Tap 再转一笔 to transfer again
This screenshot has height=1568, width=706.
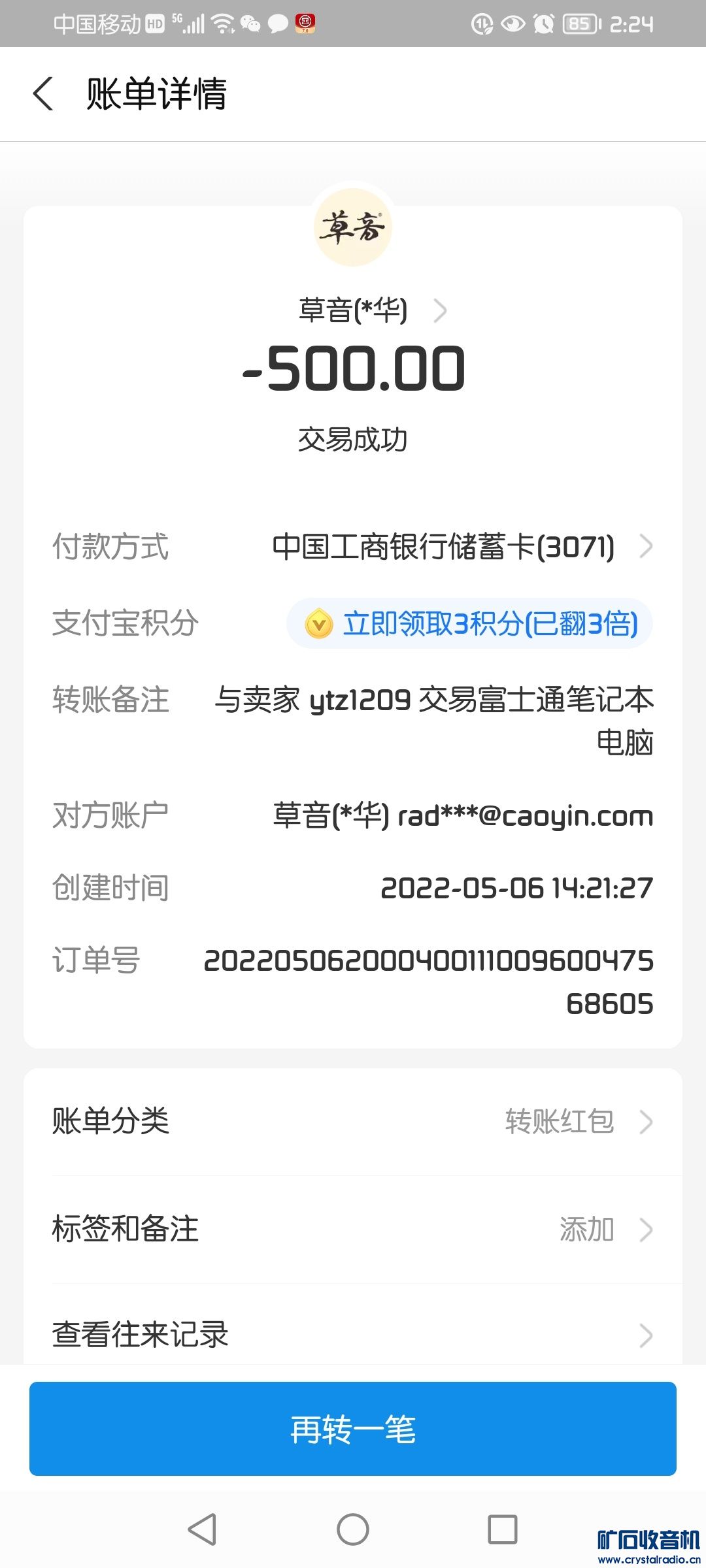point(353,1429)
